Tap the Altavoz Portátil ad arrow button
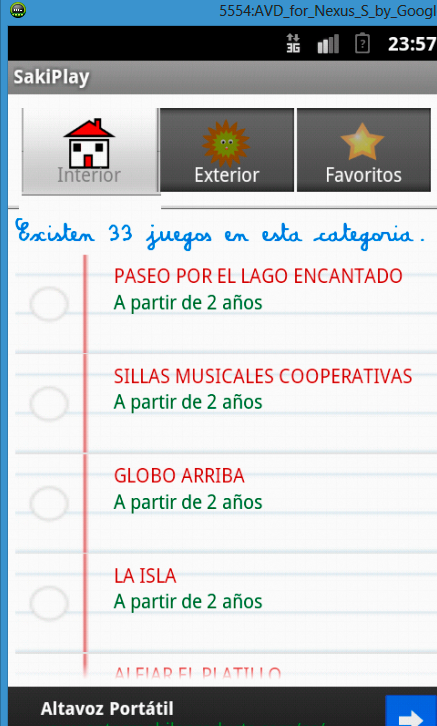The height and width of the screenshot is (726, 437). click(411, 712)
